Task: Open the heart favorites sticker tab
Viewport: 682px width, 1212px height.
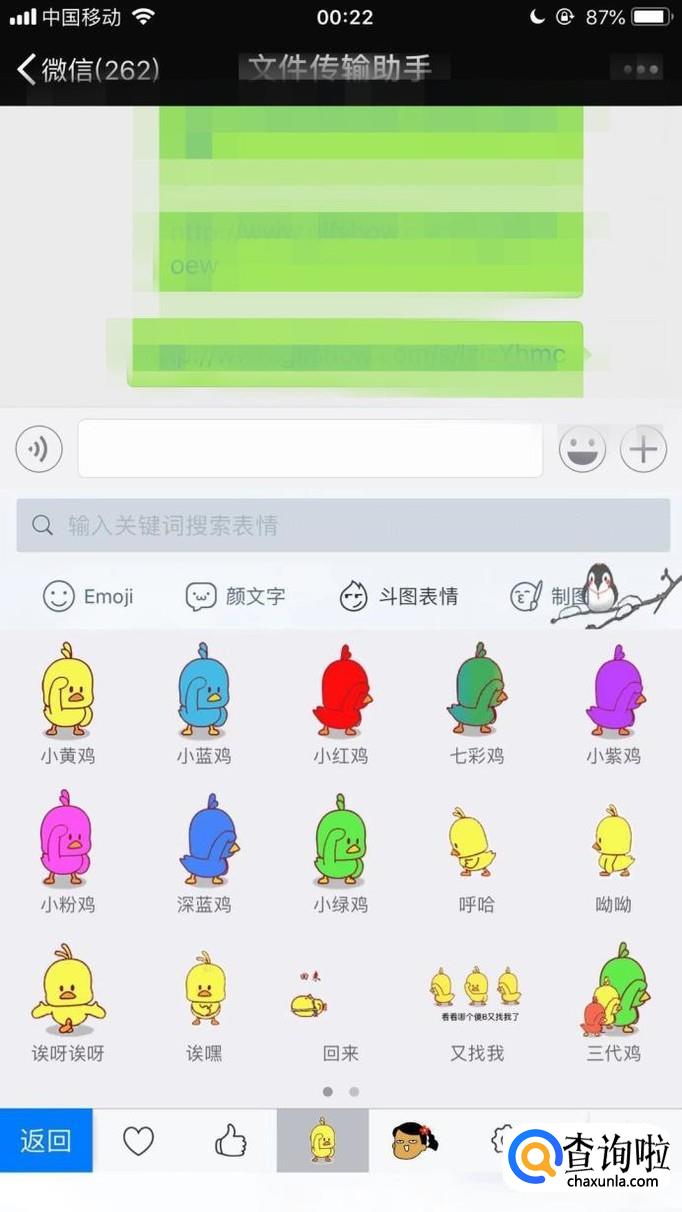Action: point(138,1140)
